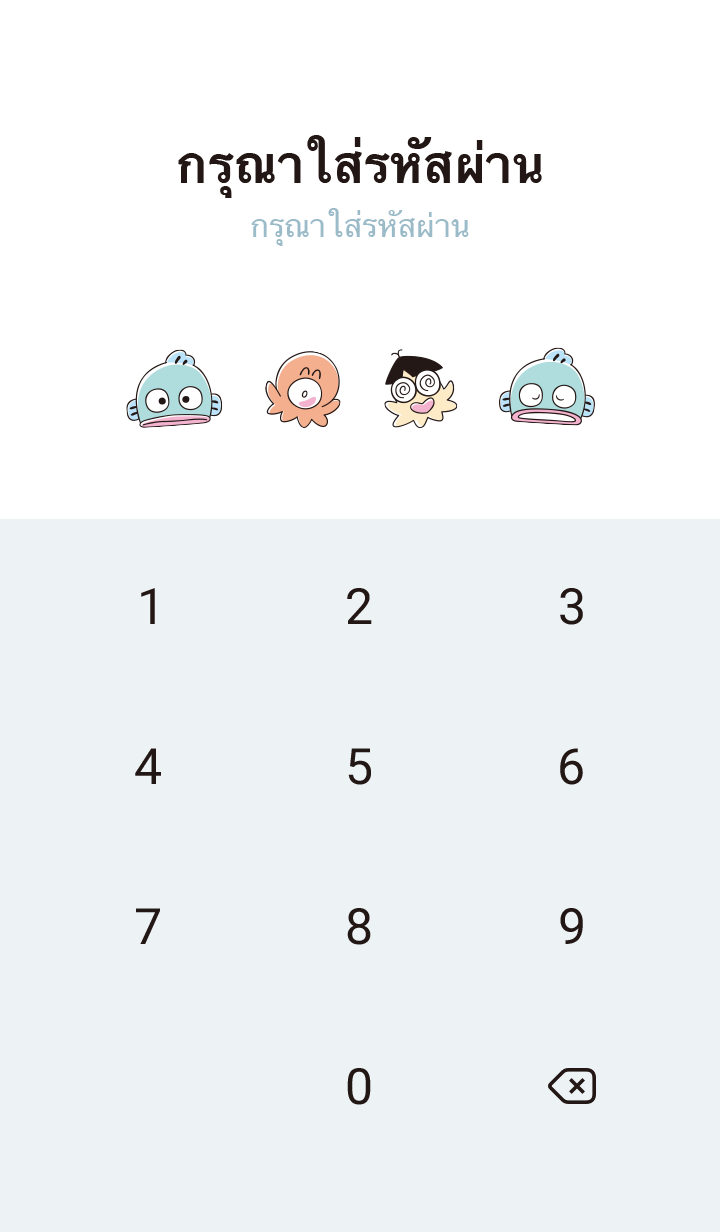The image size is (720, 1232).
Task: Tap the number 6 key
Action: 571,767
